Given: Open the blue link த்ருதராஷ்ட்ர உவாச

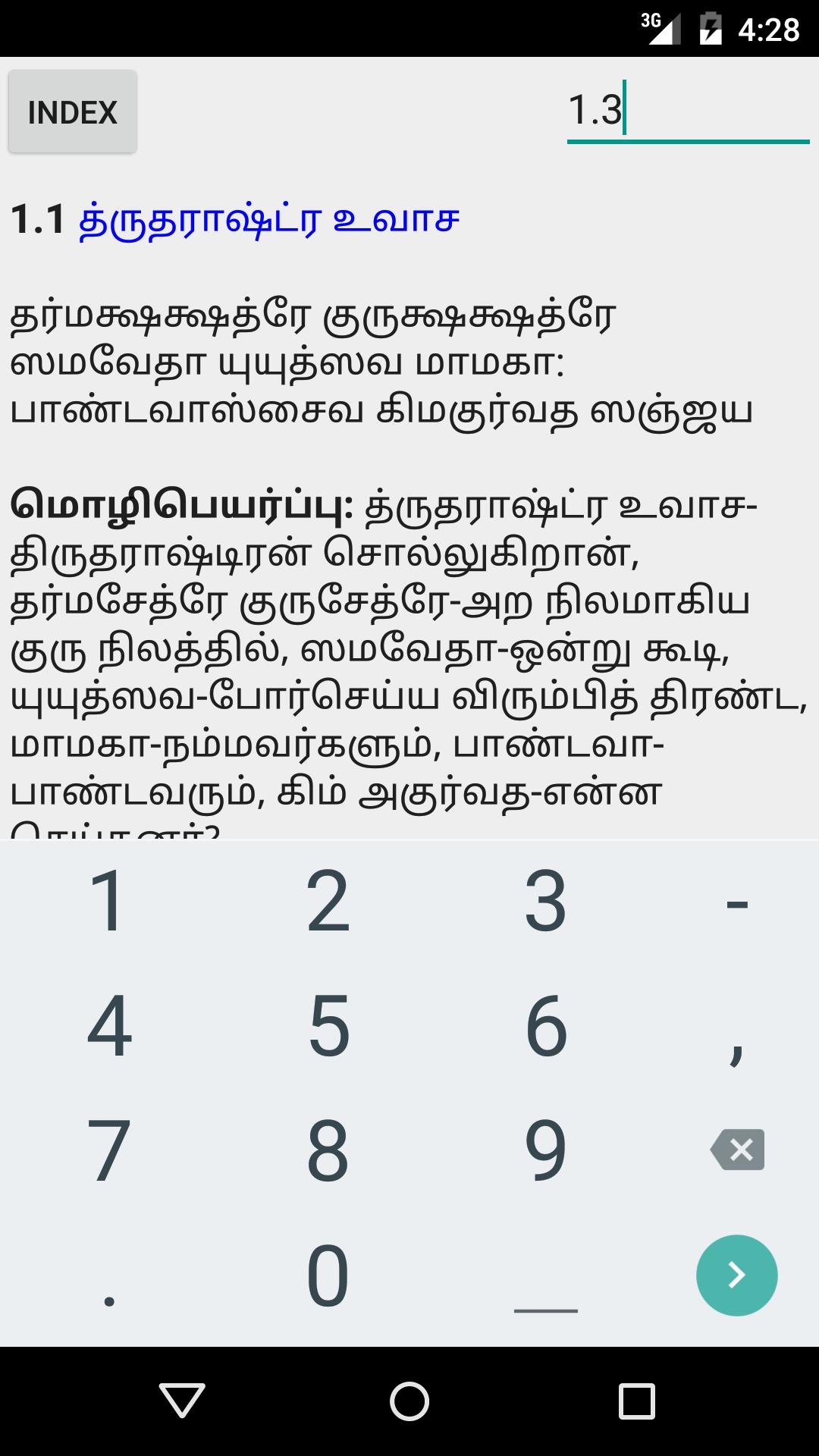Looking at the screenshot, I should coord(269,220).
